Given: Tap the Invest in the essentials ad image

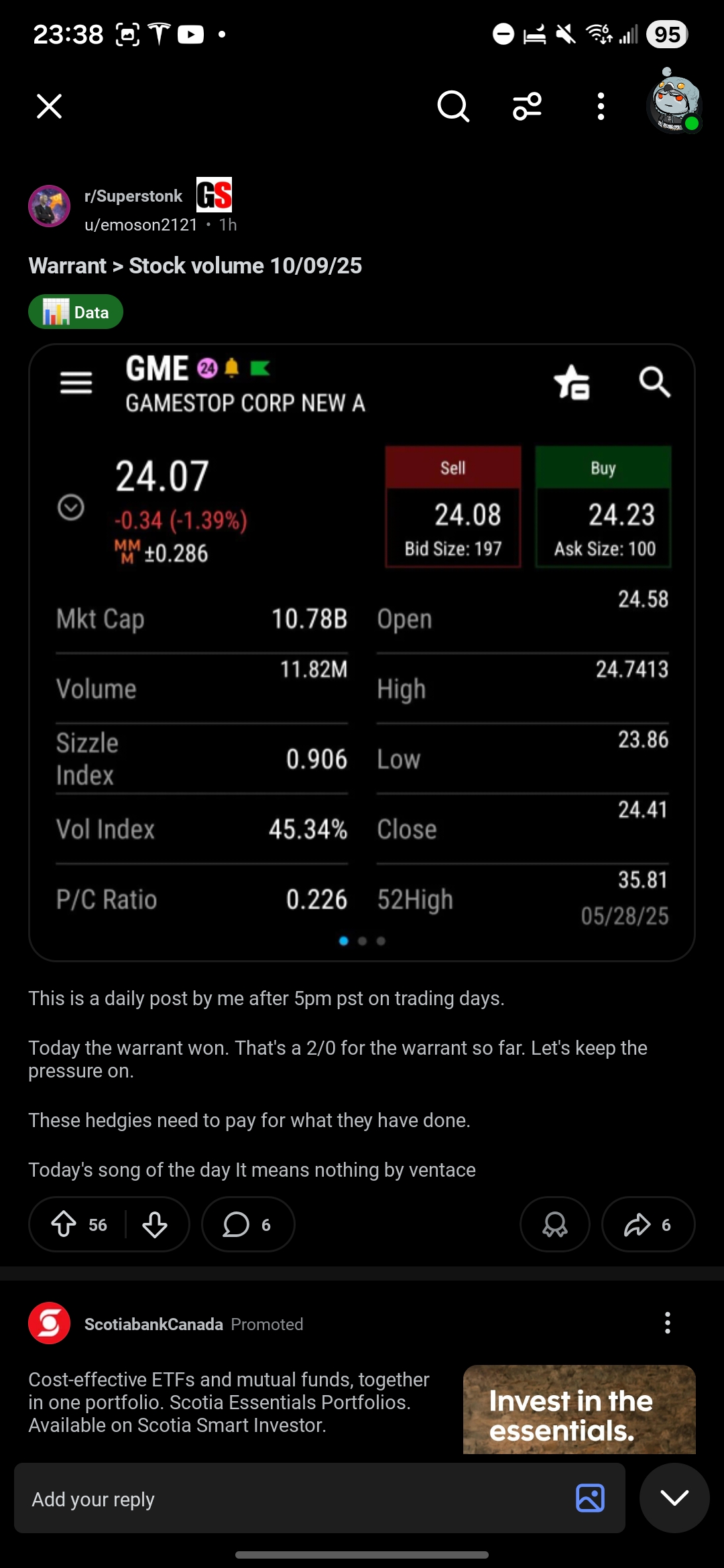Looking at the screenshot, I should pyautogui.click(x=579, y=1409).
